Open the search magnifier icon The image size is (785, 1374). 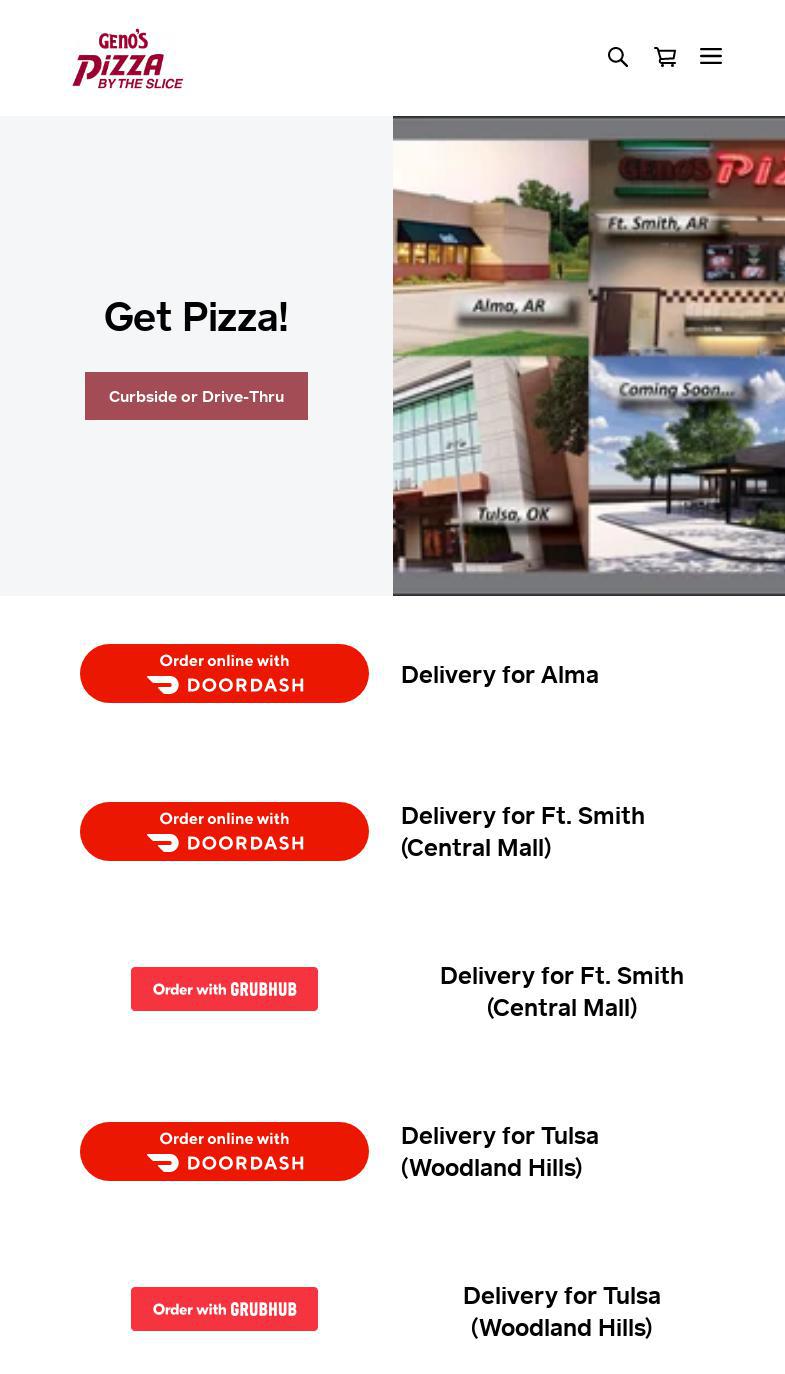pyautogui.click(x=618, y=57)
